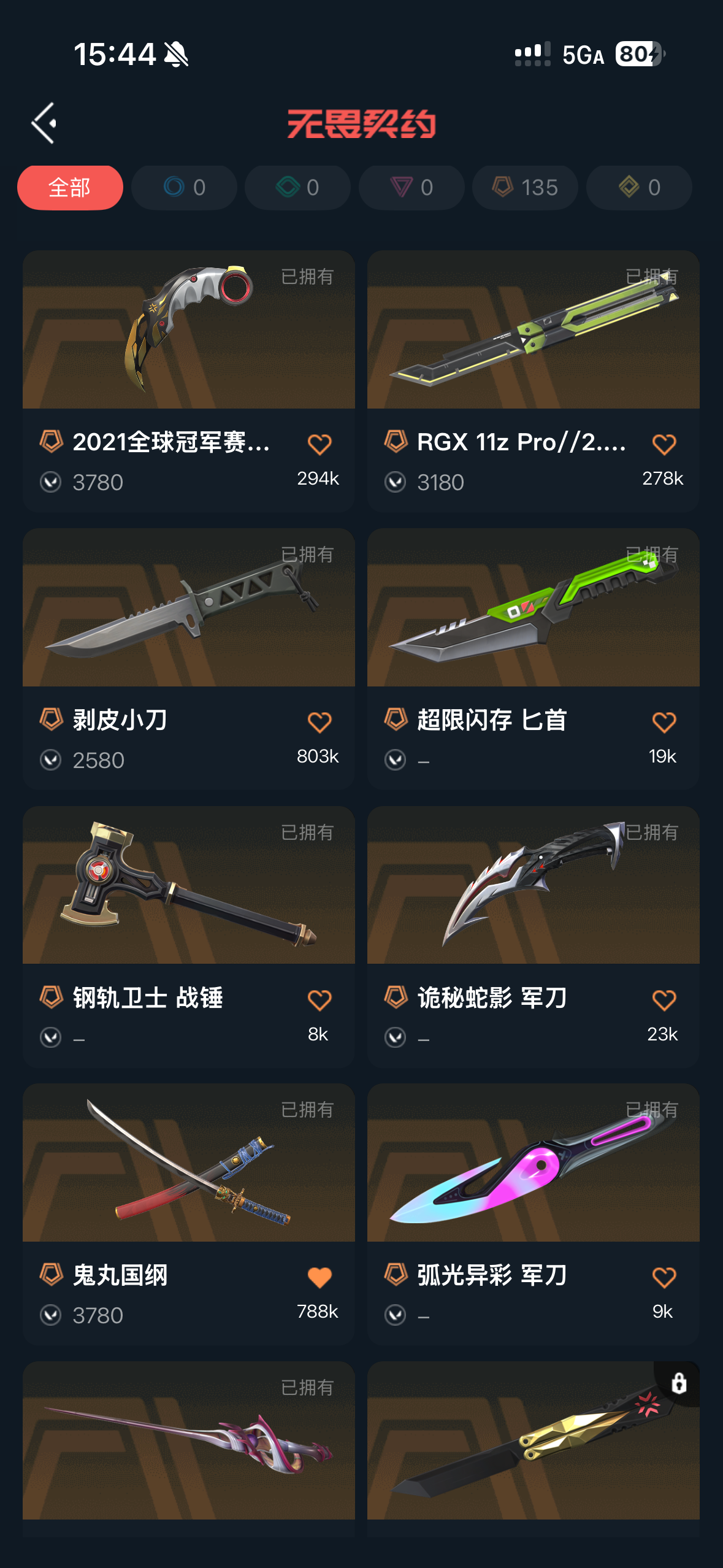
Task: Like the 诡秘蛇影 军刀 skin
Action: [x=664, y=999]
